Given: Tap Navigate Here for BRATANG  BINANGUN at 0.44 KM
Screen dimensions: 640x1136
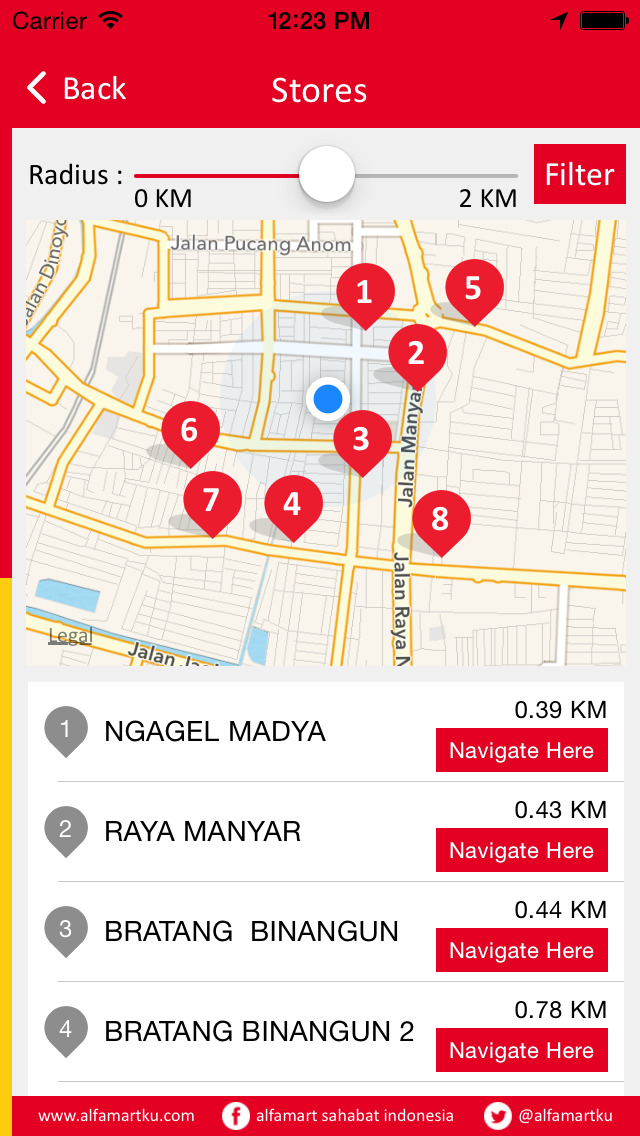Looking at the screenshot, I should (x=521, y=951).
